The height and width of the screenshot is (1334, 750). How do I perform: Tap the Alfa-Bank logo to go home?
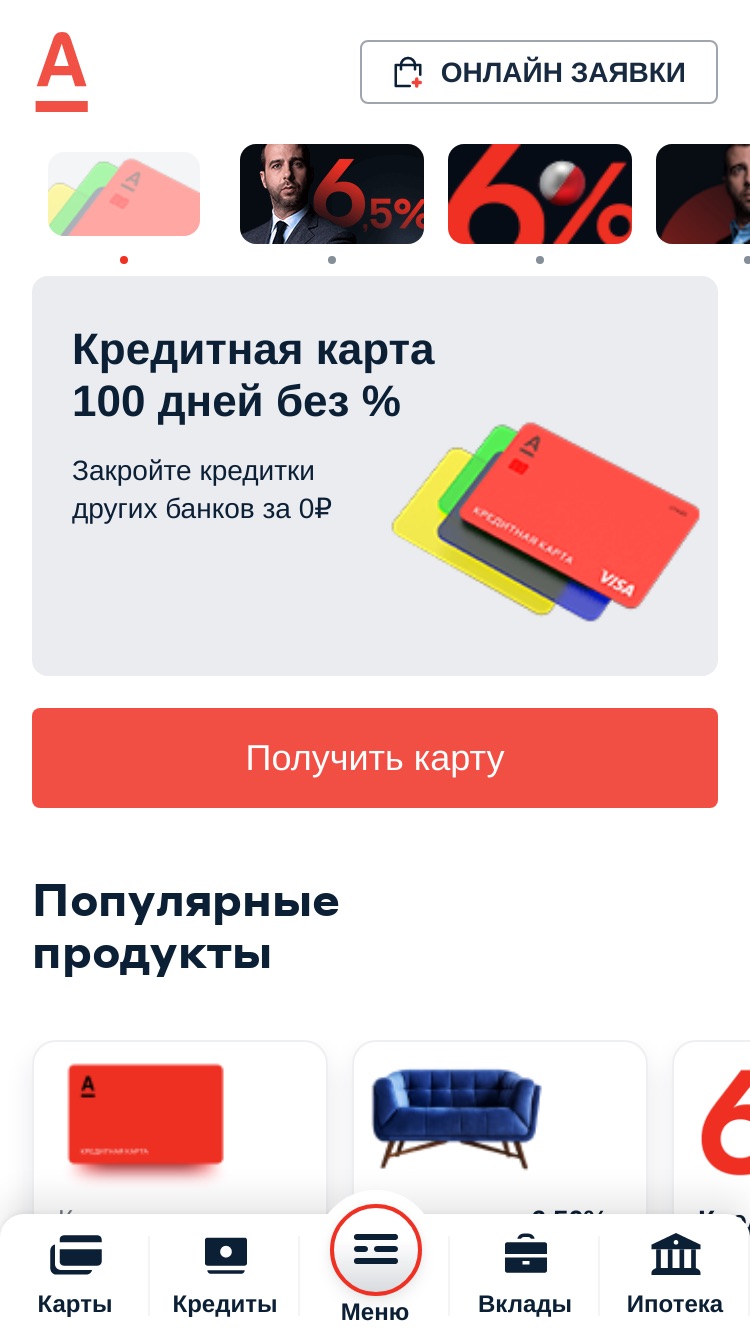click(x=62, y=72)
